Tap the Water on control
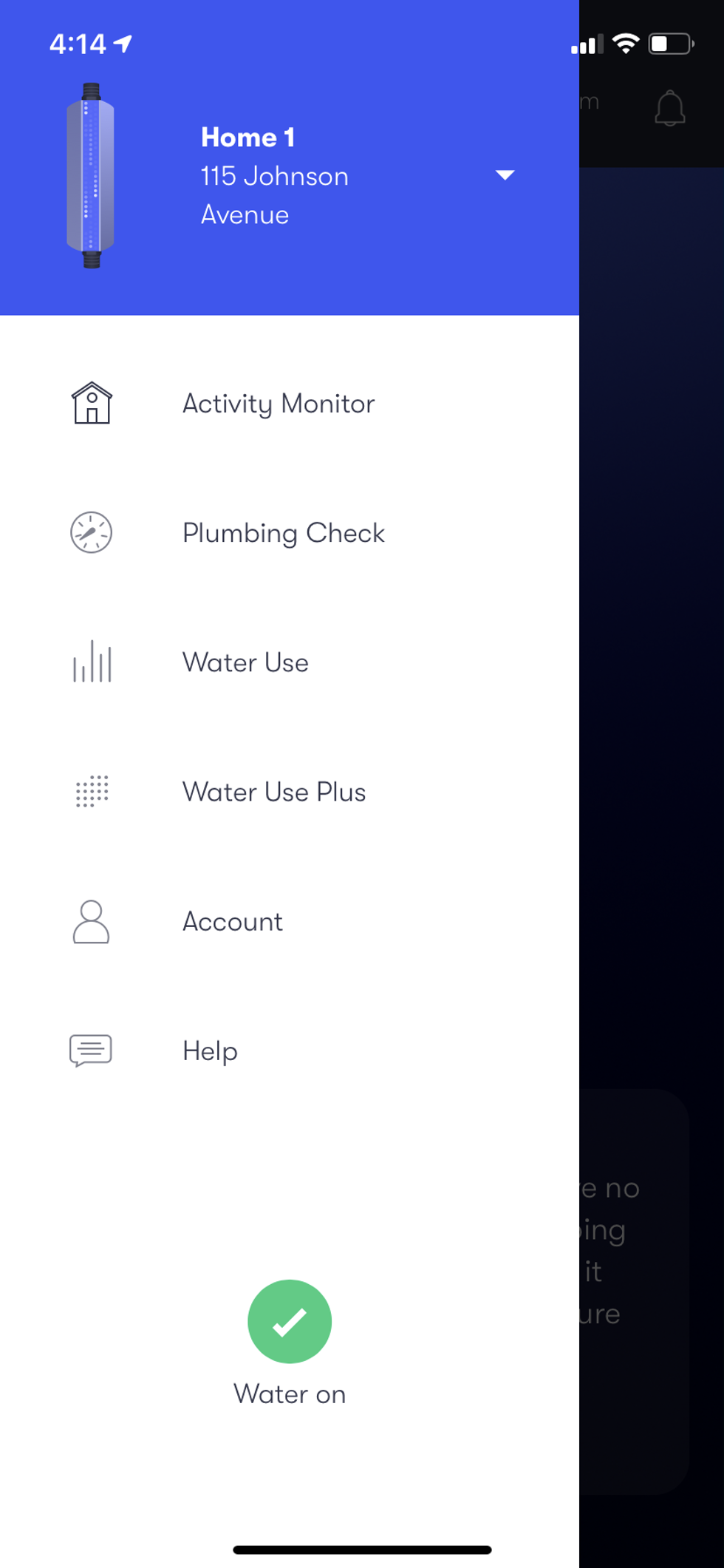Viewport: 724px width, 1568px height. 290,1394
